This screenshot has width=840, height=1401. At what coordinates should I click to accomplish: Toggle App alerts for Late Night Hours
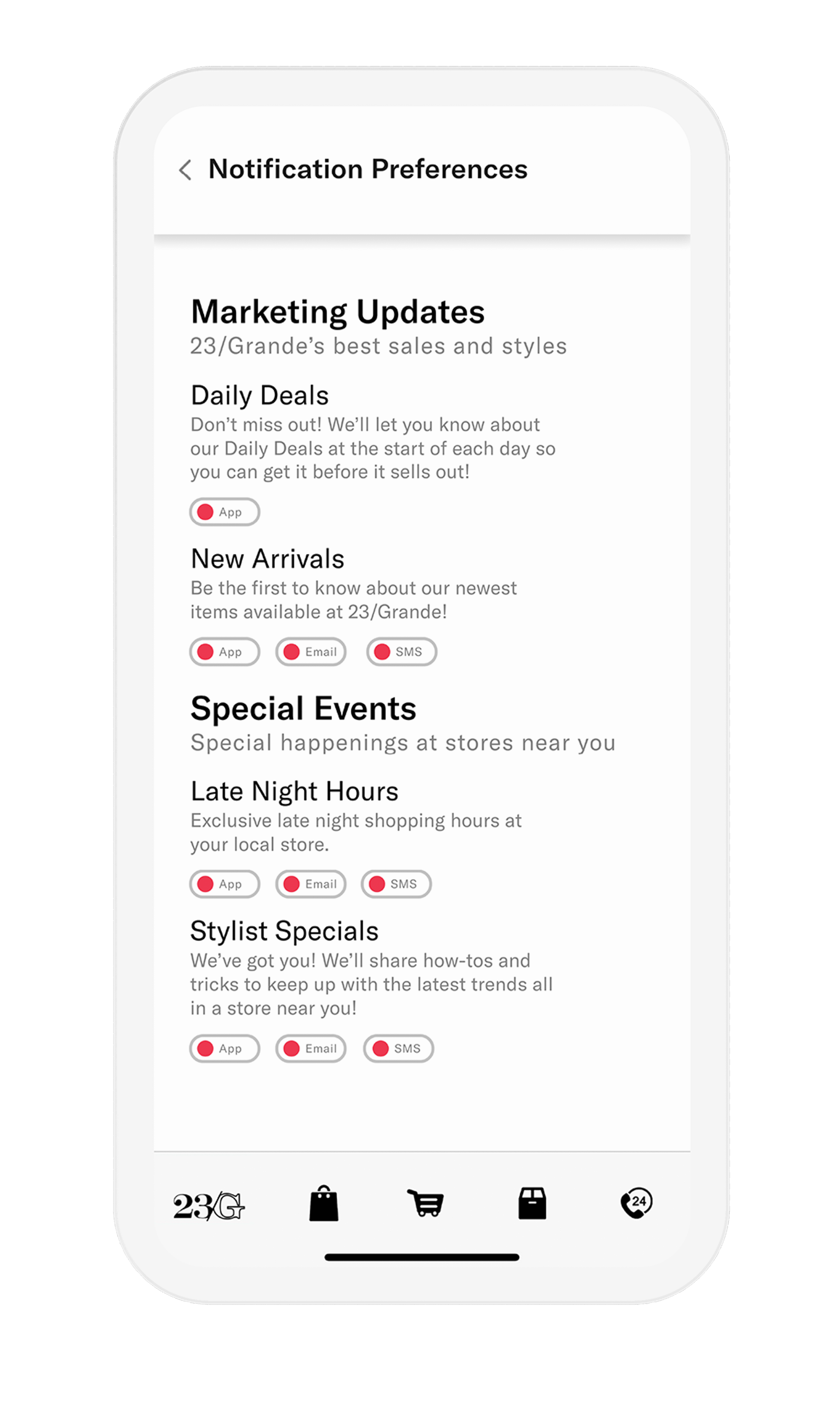(x=224, y=884)
